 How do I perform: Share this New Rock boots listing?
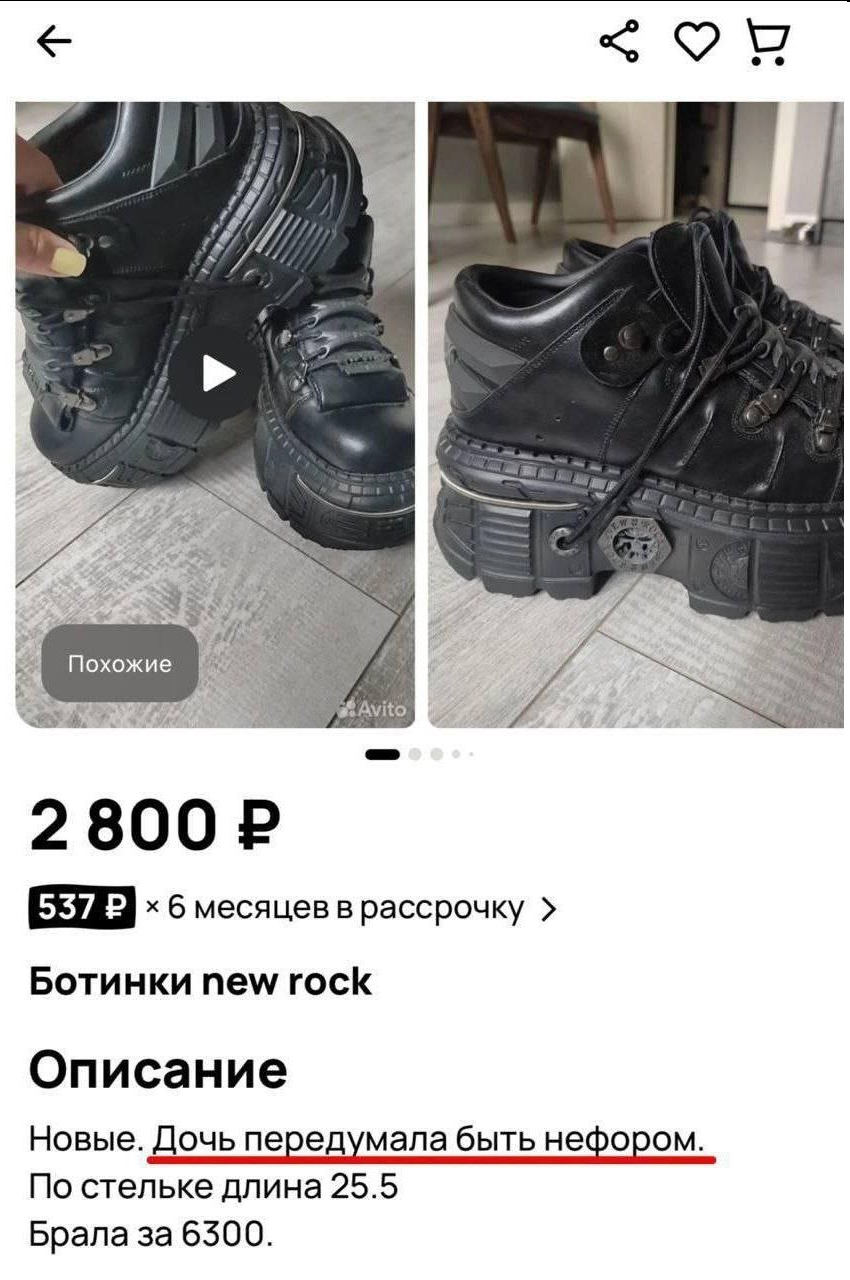[x=619, y=42]
